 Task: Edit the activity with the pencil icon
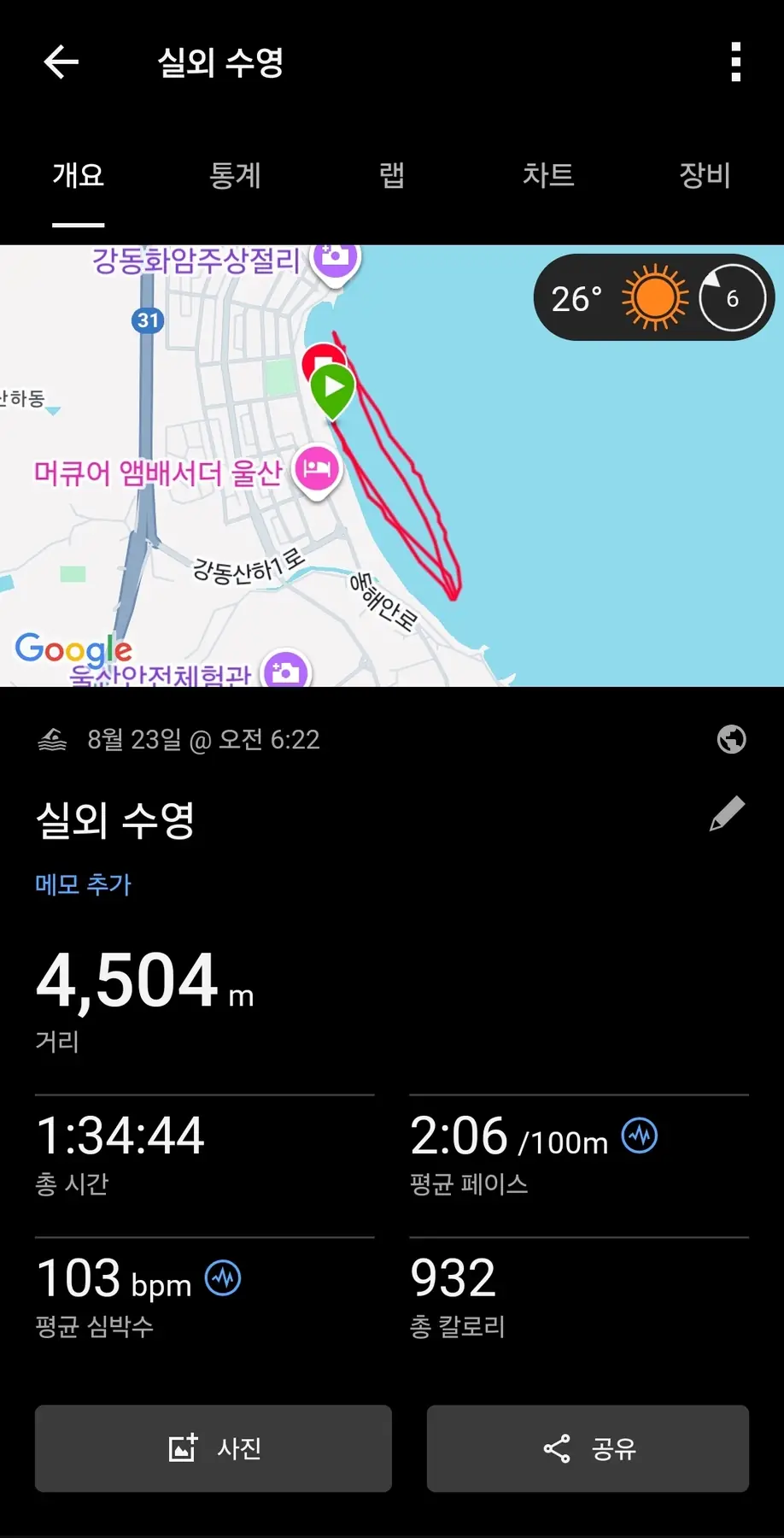[727, 814]
